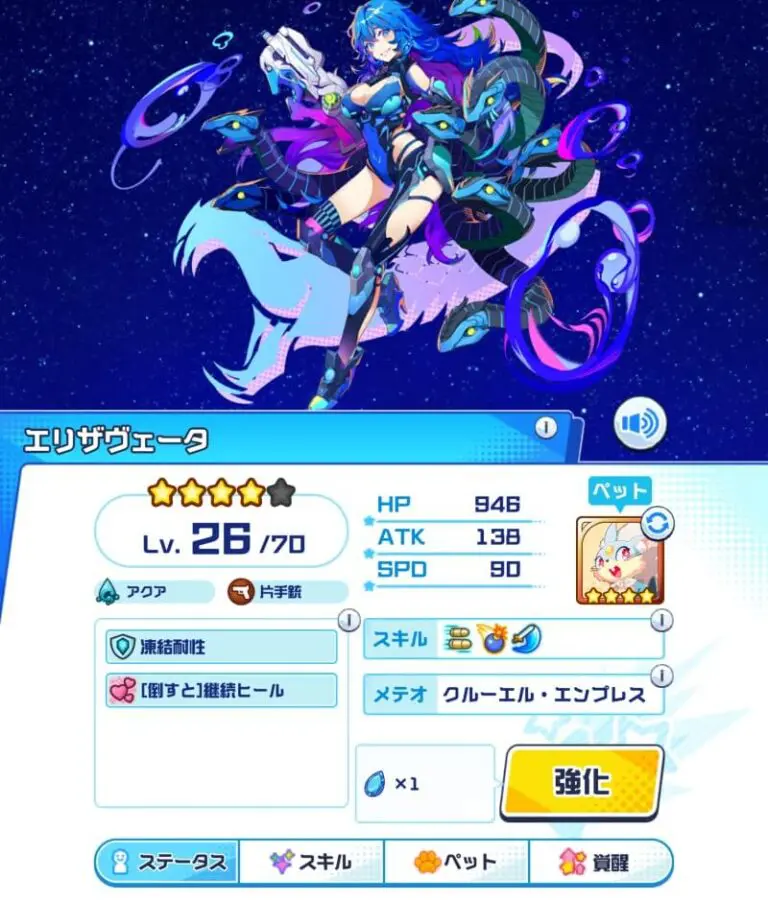The image size is (768, 901).
Task: Play the character voice speaker icon
Action: (x=640, y=426)
